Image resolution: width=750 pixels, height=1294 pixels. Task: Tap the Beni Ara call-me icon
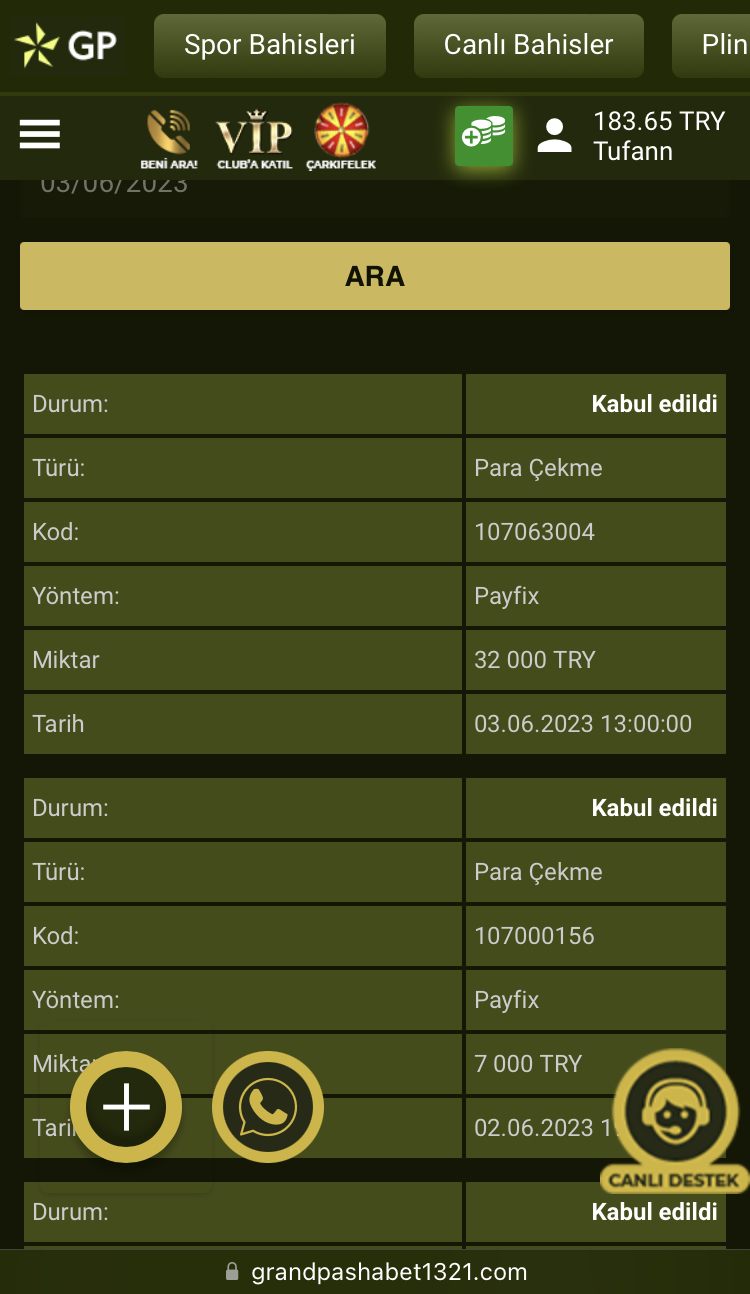coord(169,138)
